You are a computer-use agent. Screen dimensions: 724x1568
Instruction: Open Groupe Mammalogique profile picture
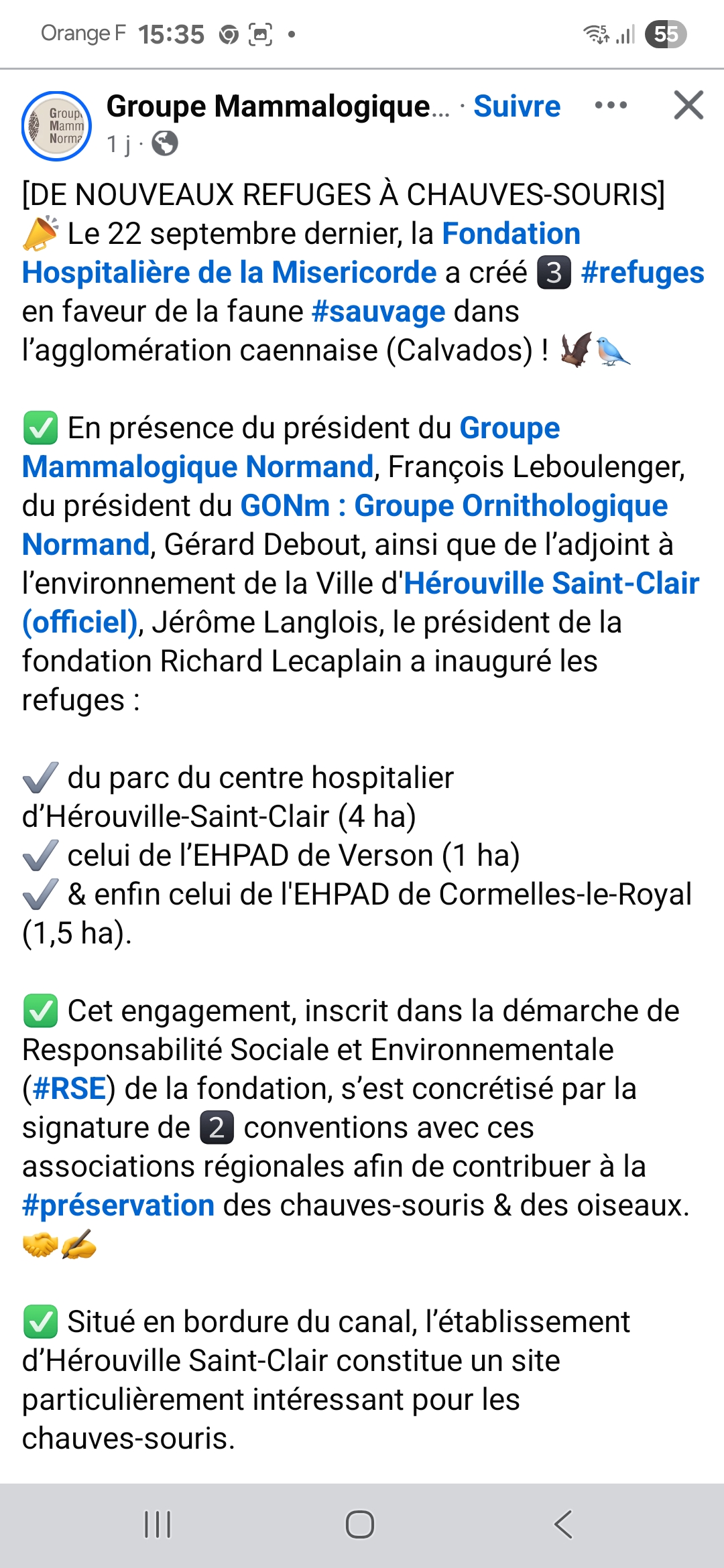click(57, 125)
